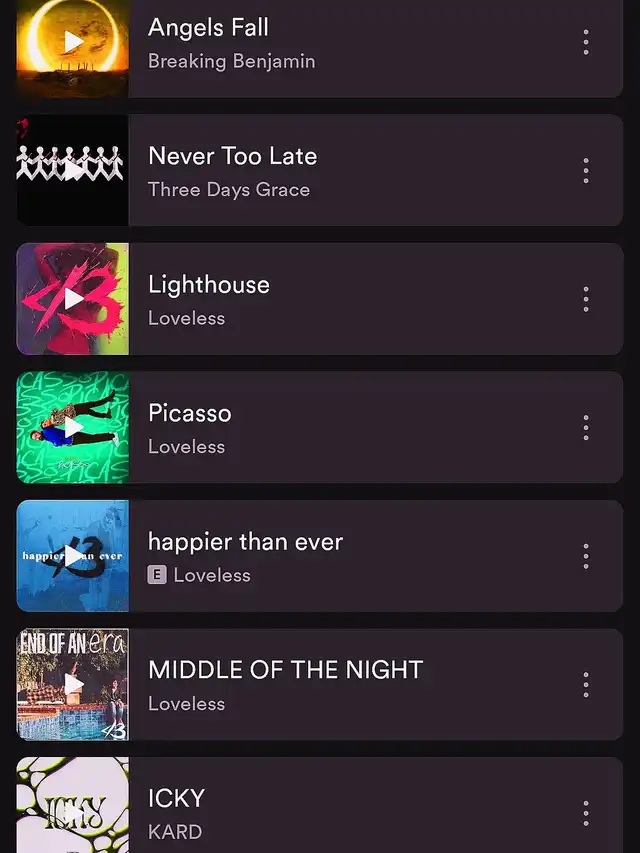The height and width of the screenshot is (853, 640).
Task: Open options for happier than ever
Action: coord(586,556)
